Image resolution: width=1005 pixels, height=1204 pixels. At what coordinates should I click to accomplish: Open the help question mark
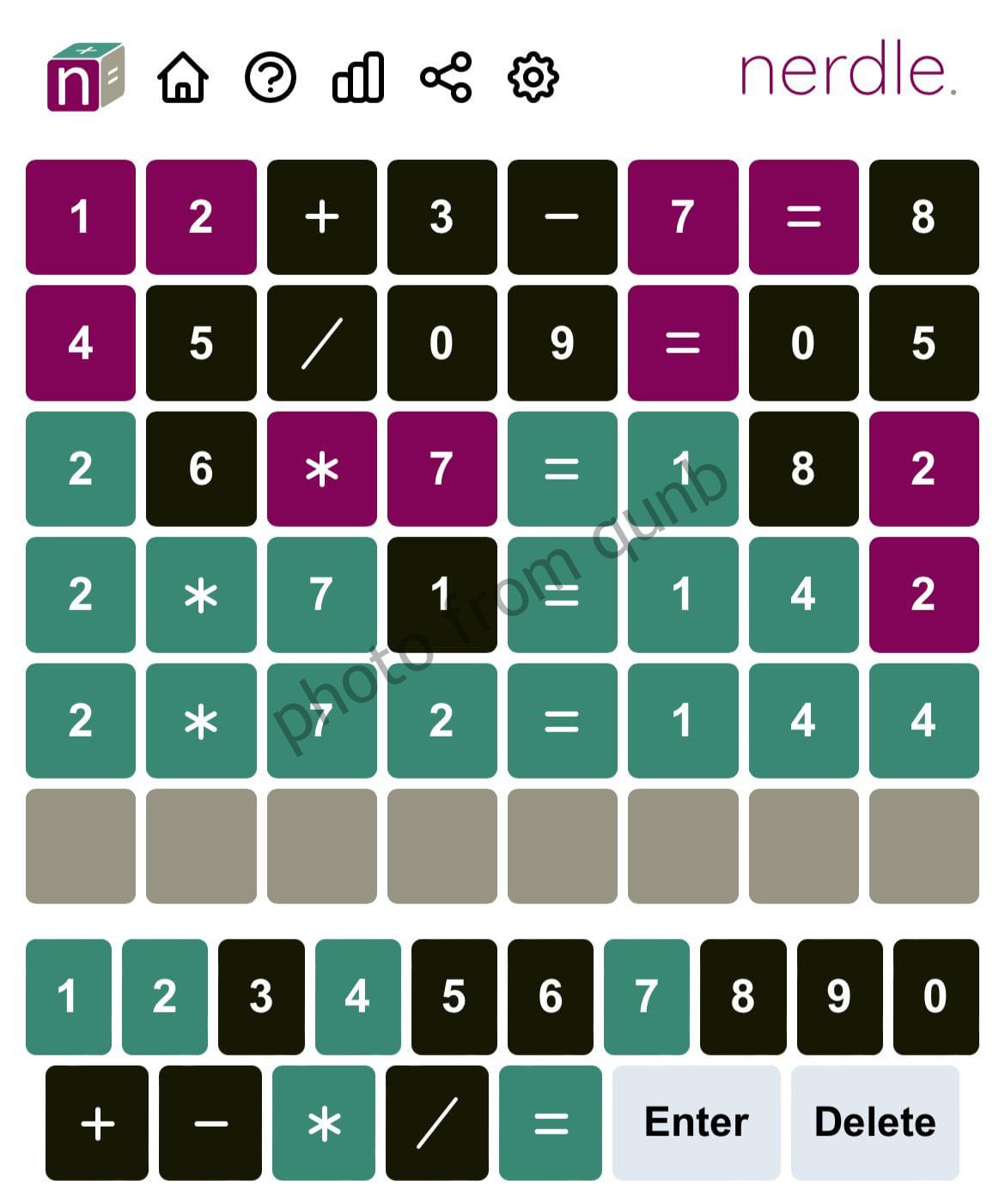coord(271,77)
